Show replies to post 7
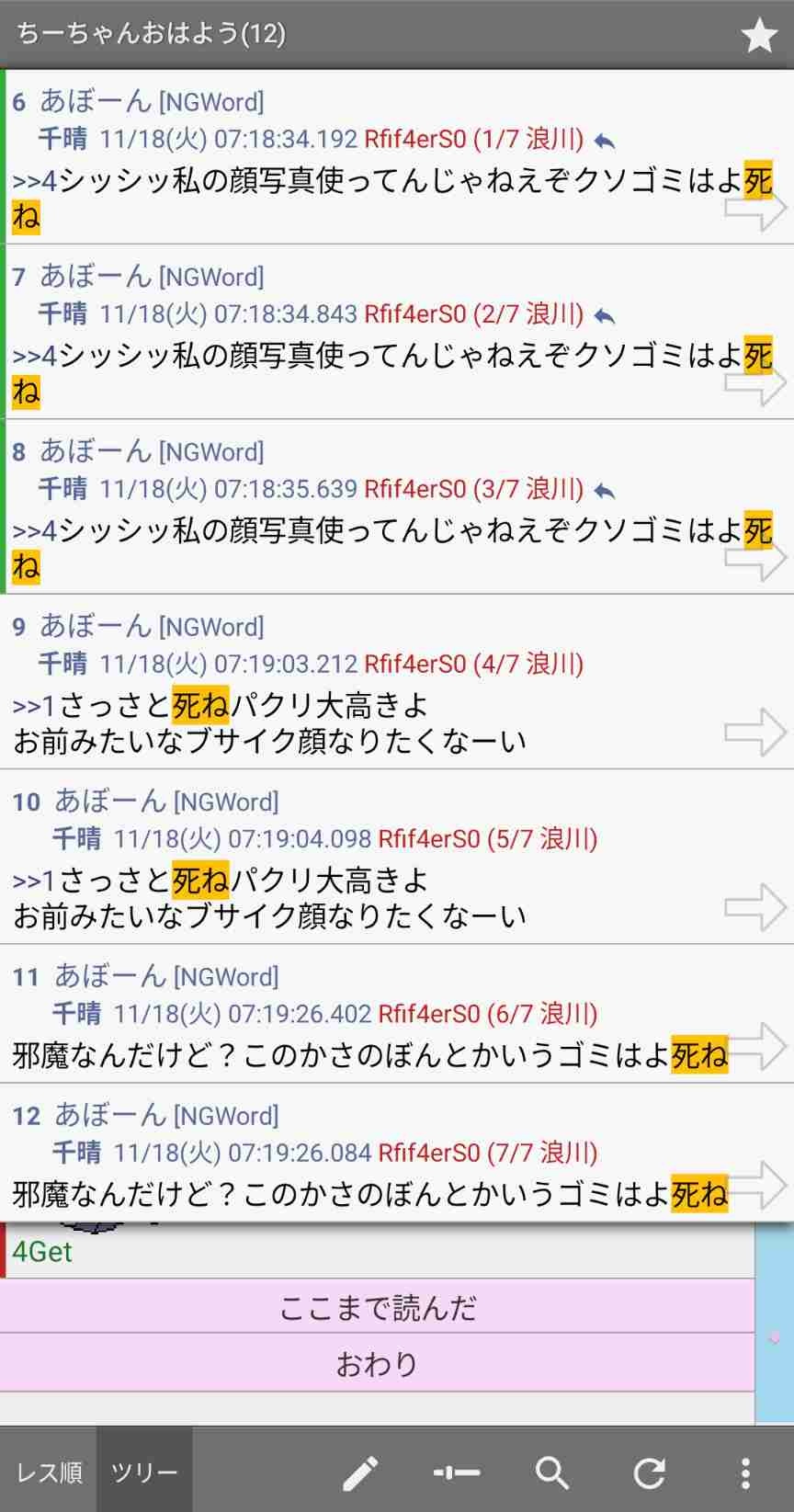This screenshot has width=794, height=1512. 604,315
